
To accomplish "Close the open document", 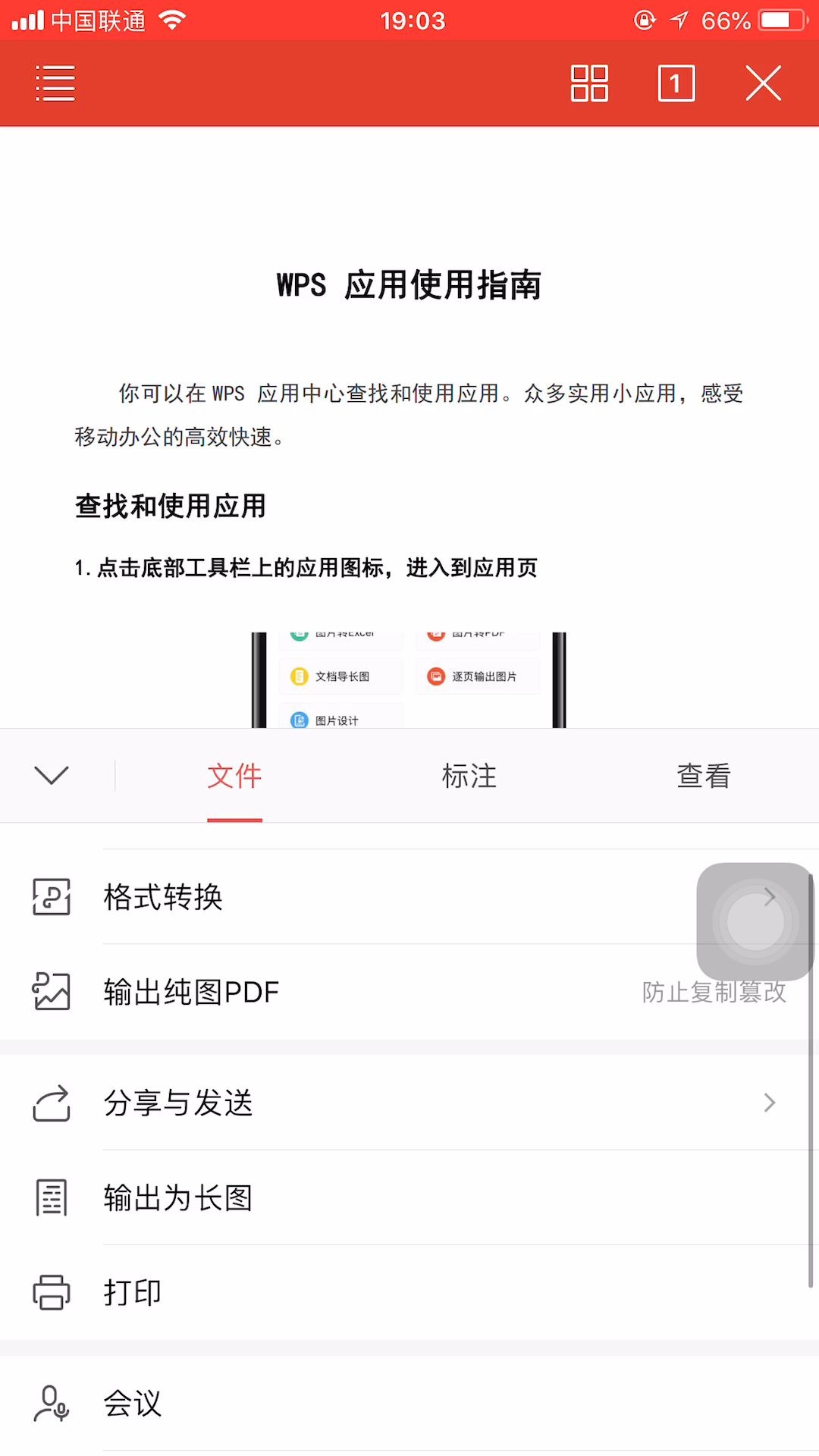I will [x=763, y=83].
